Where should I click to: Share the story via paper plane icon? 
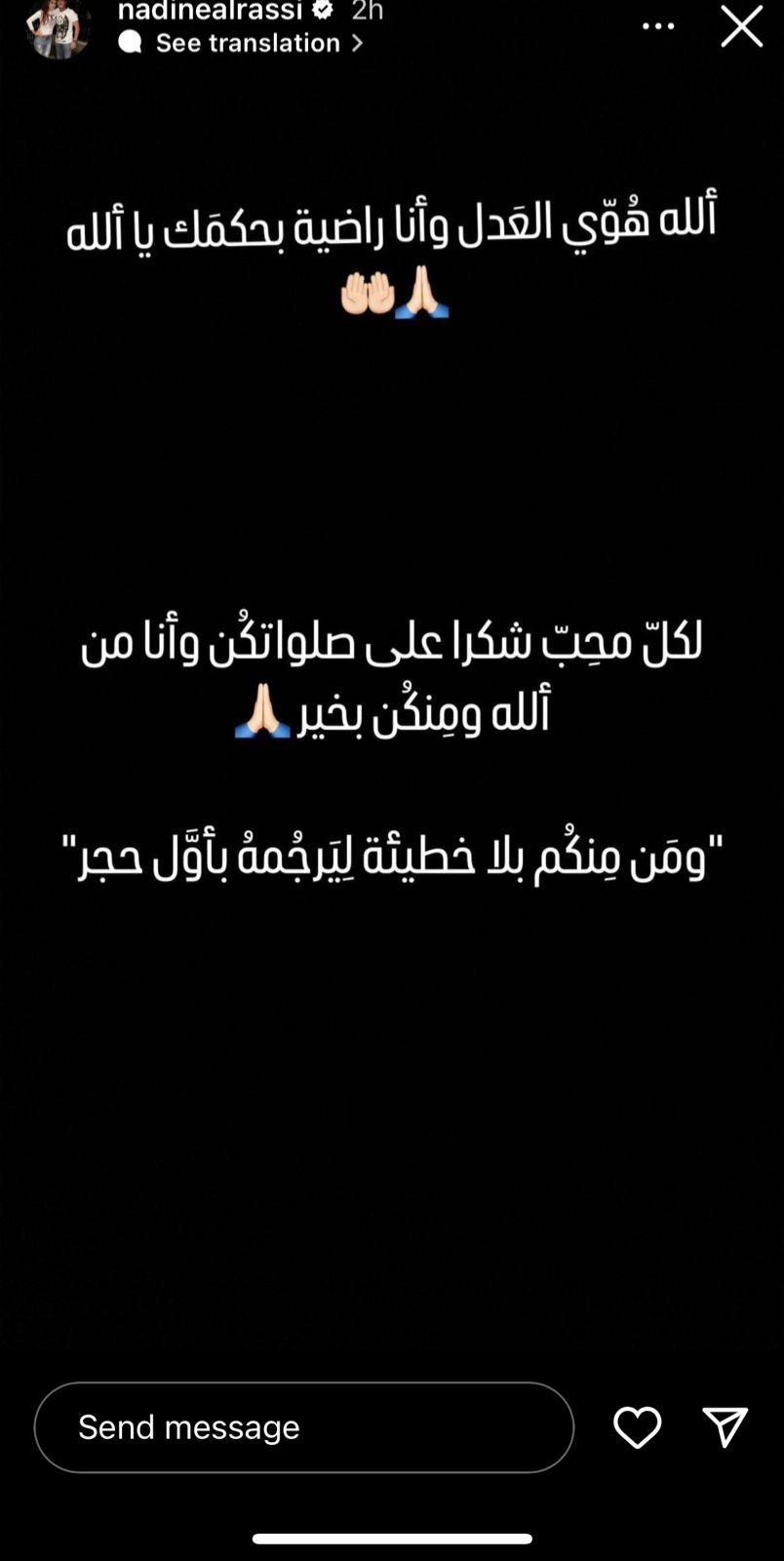(725, 1426)
